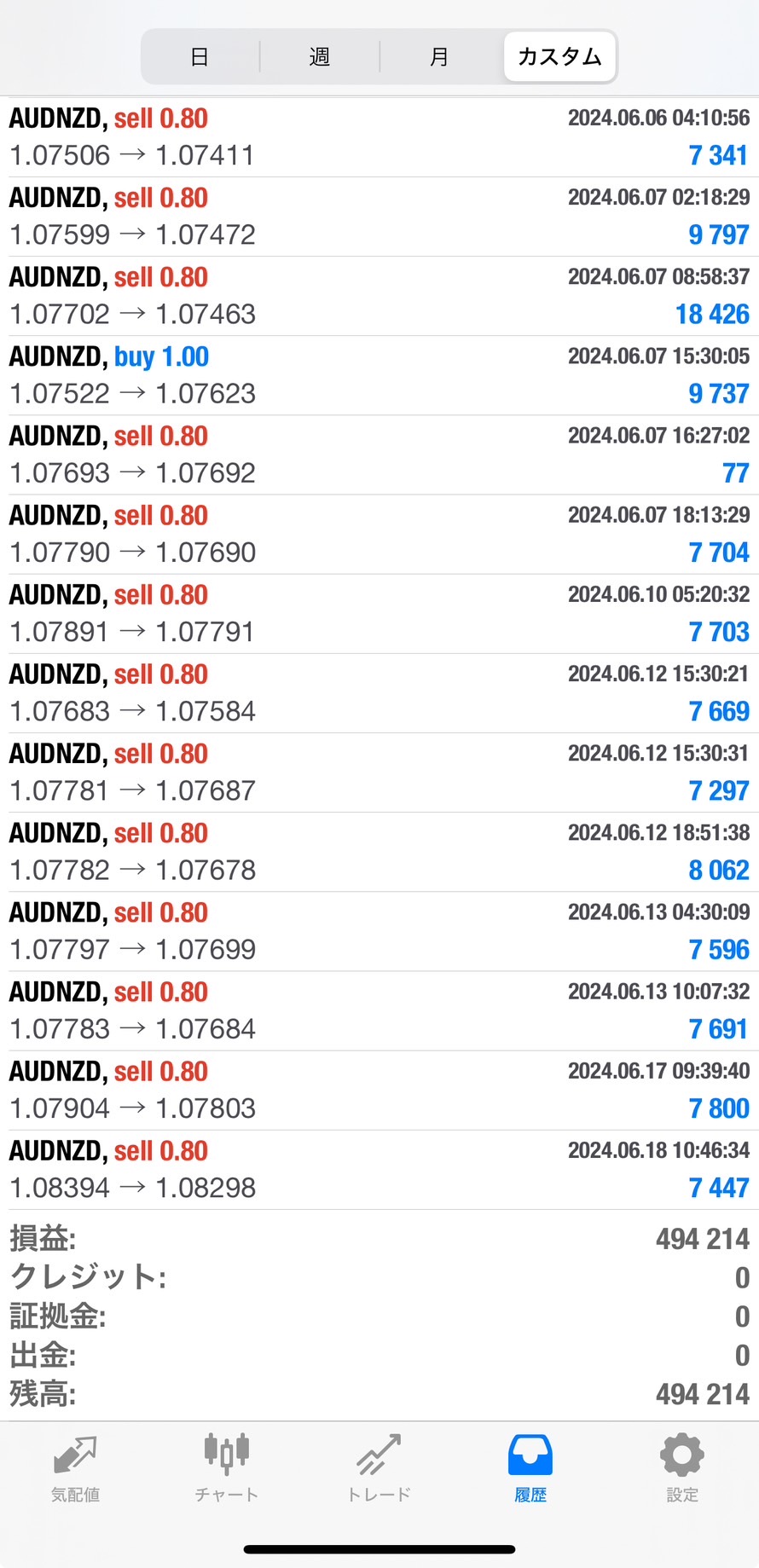759x1568 pixels.
Task: Open the trade closed 2024.06.10 05:20:32
Action: 379,613
